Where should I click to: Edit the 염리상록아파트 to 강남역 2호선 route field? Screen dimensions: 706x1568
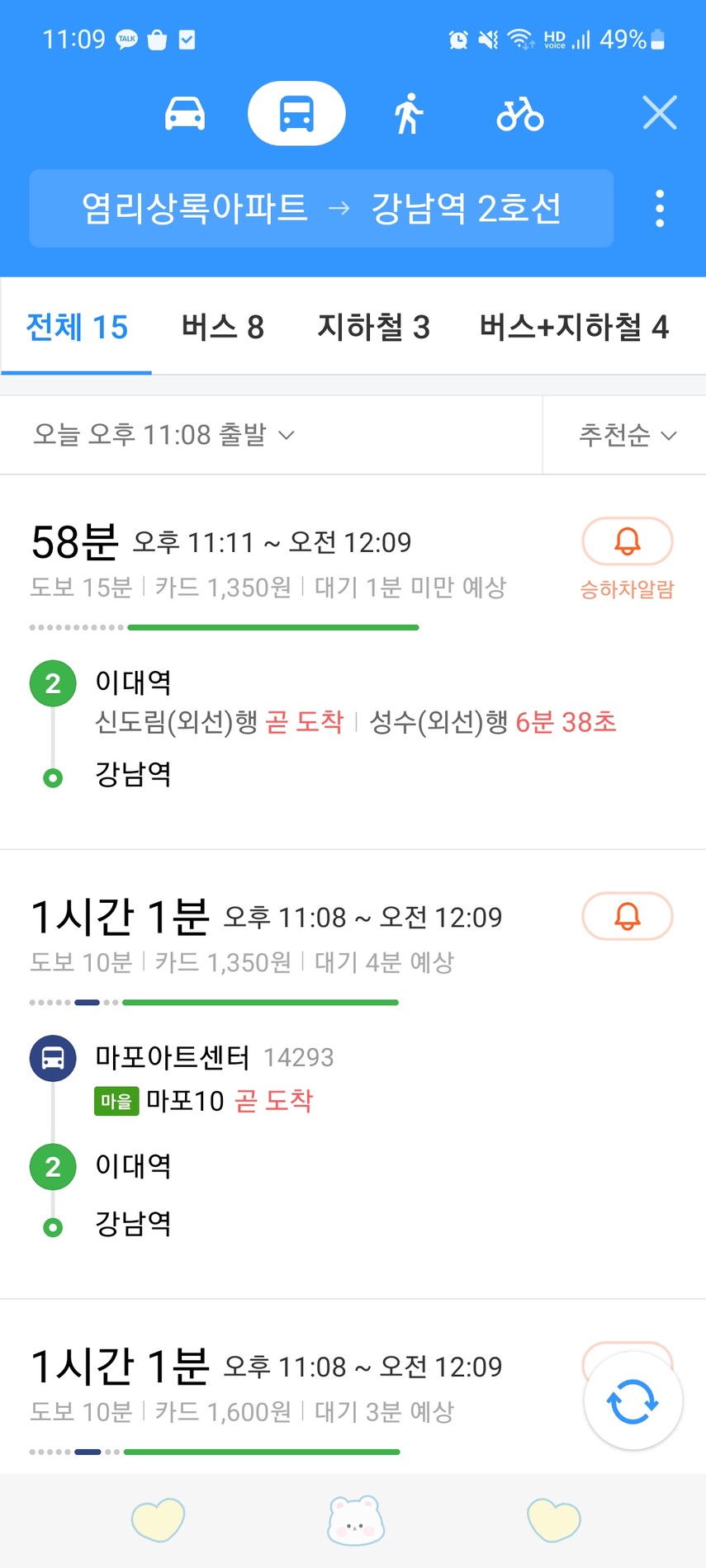coord(321,208)
